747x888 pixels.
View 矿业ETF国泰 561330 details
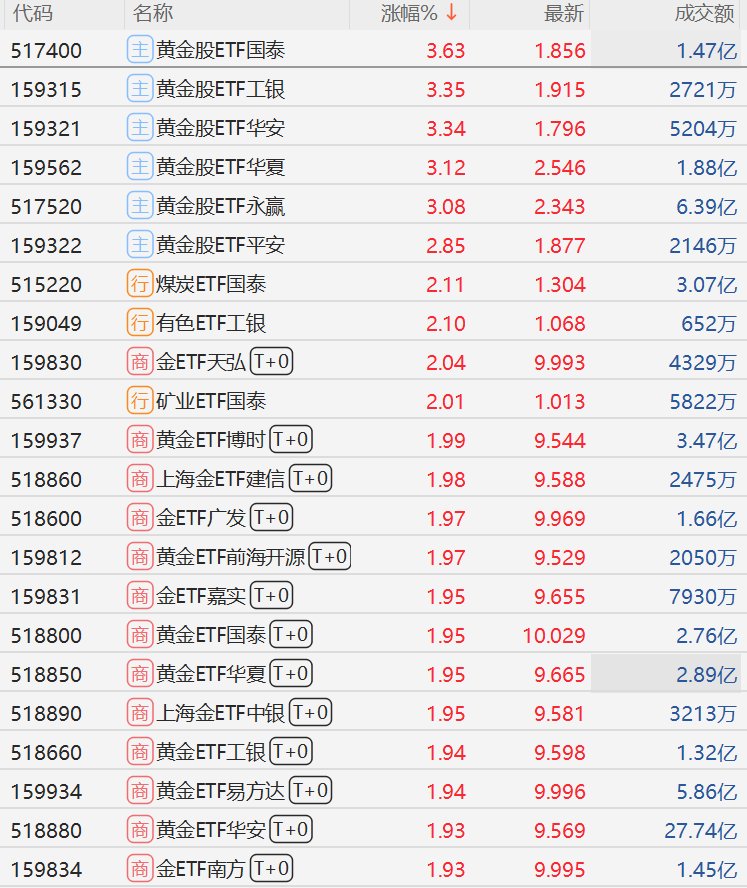pos(373,402)
